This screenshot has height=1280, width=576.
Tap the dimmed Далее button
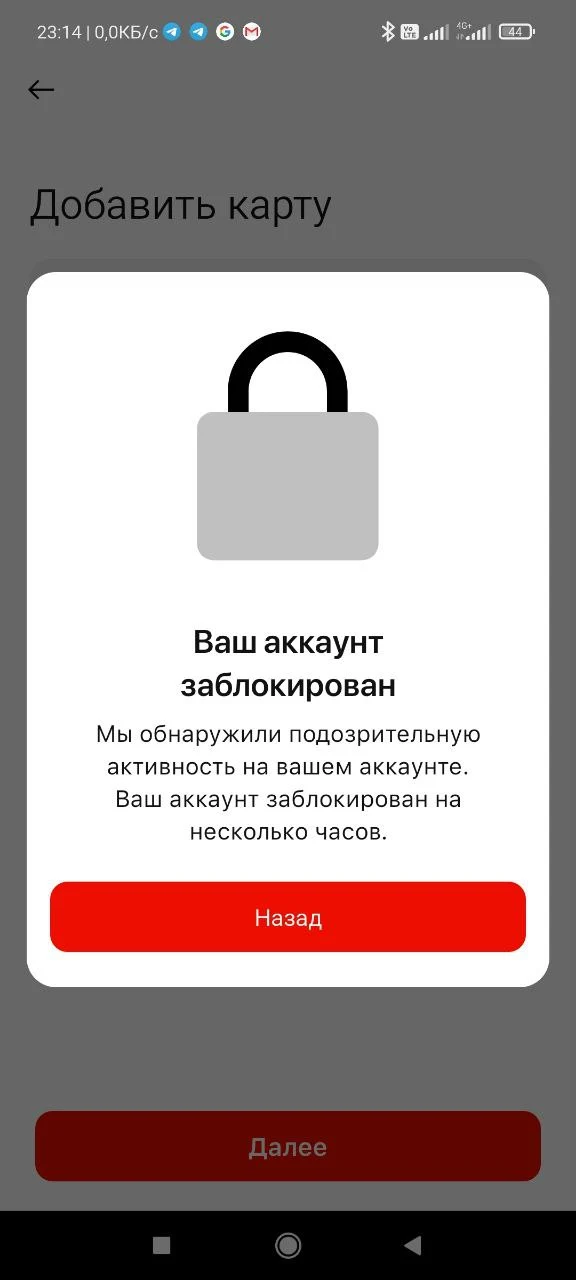click(288, 1146)
